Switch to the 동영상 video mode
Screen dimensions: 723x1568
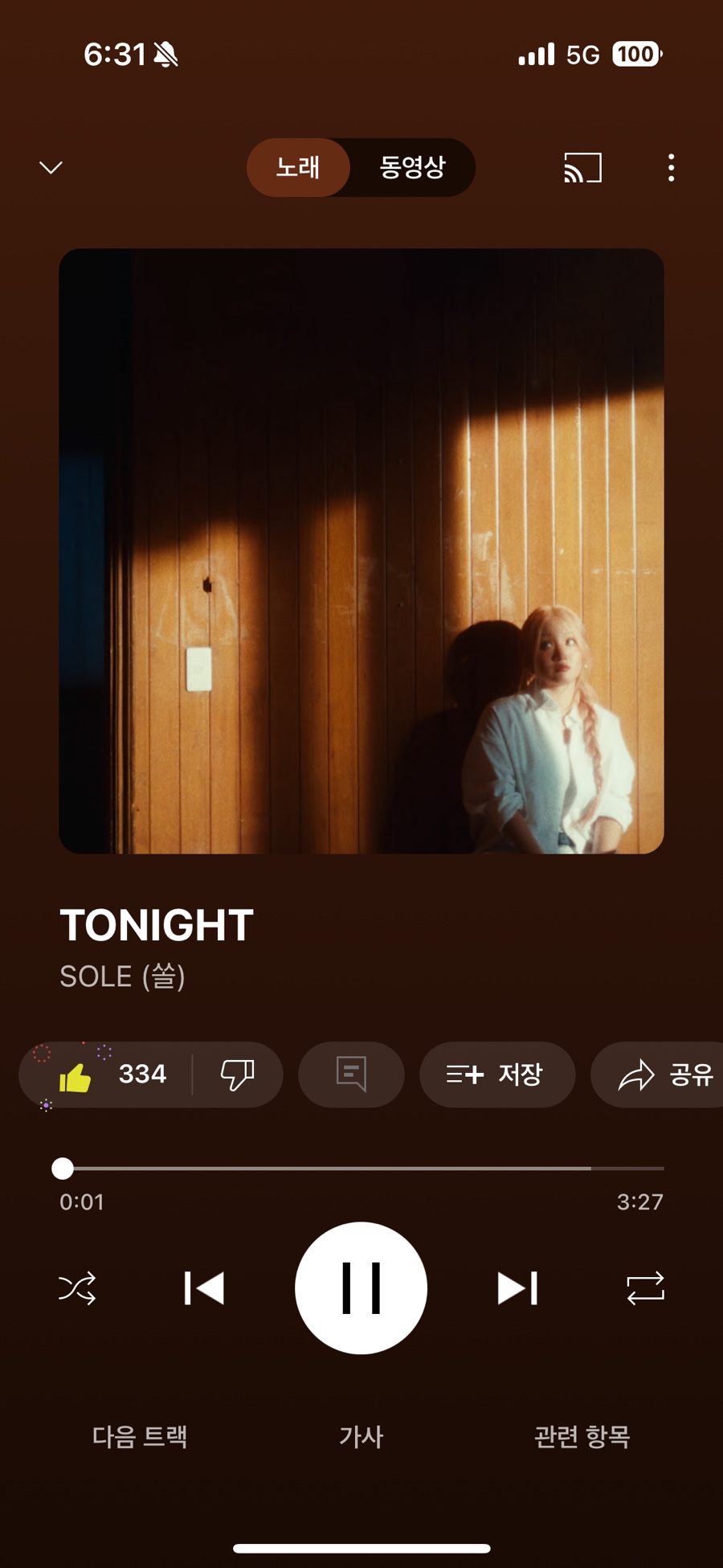pos(412,167)
